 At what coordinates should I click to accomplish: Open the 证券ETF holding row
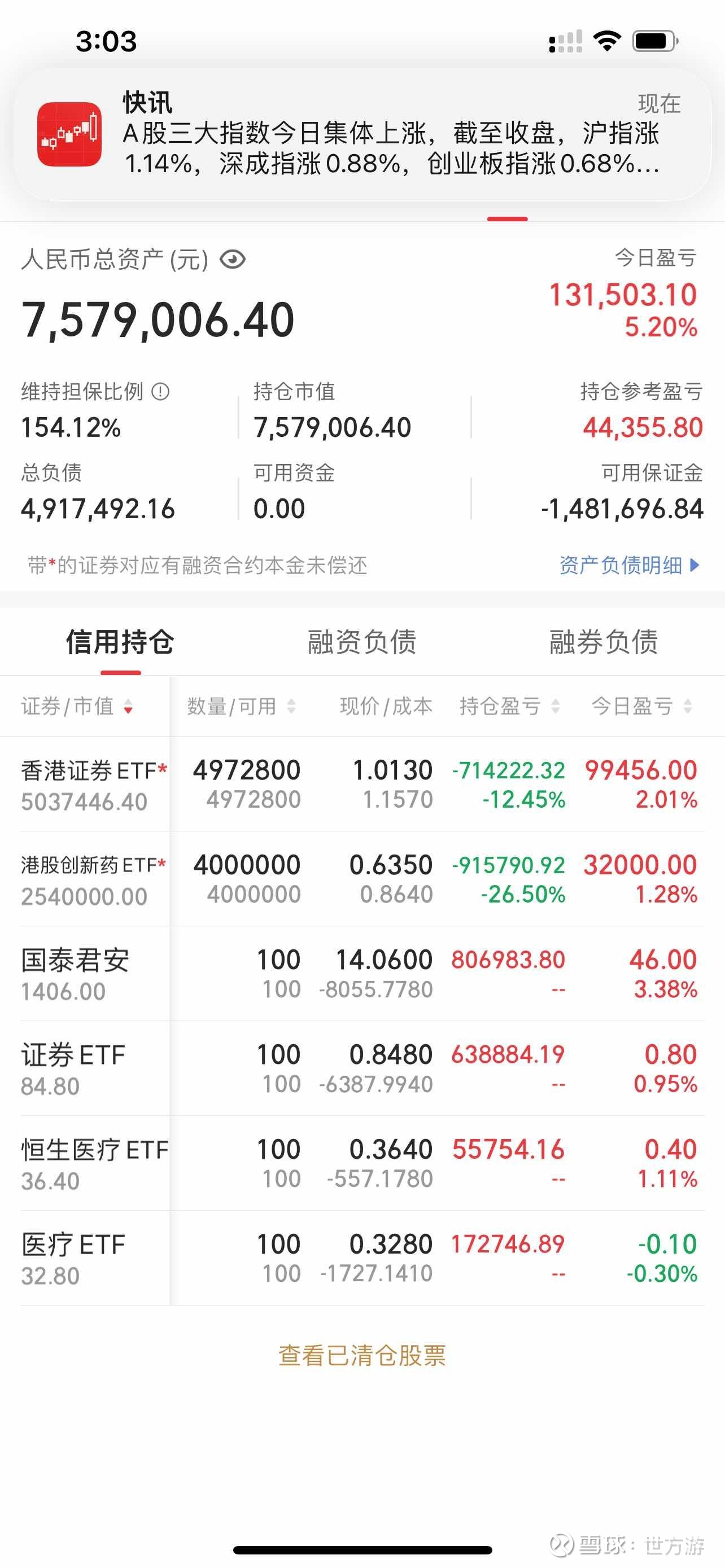(73, 1069)
